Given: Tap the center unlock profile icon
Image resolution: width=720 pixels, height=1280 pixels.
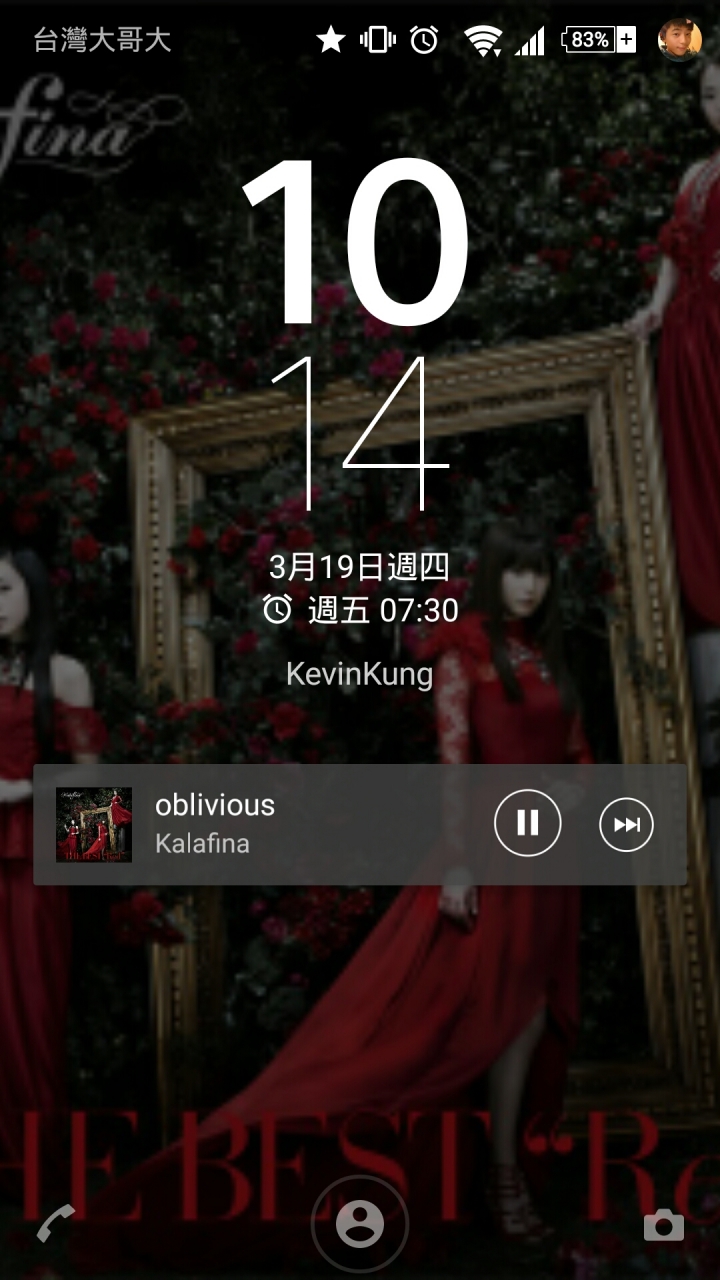Looking at the screenshot, I should [360, 1224].
